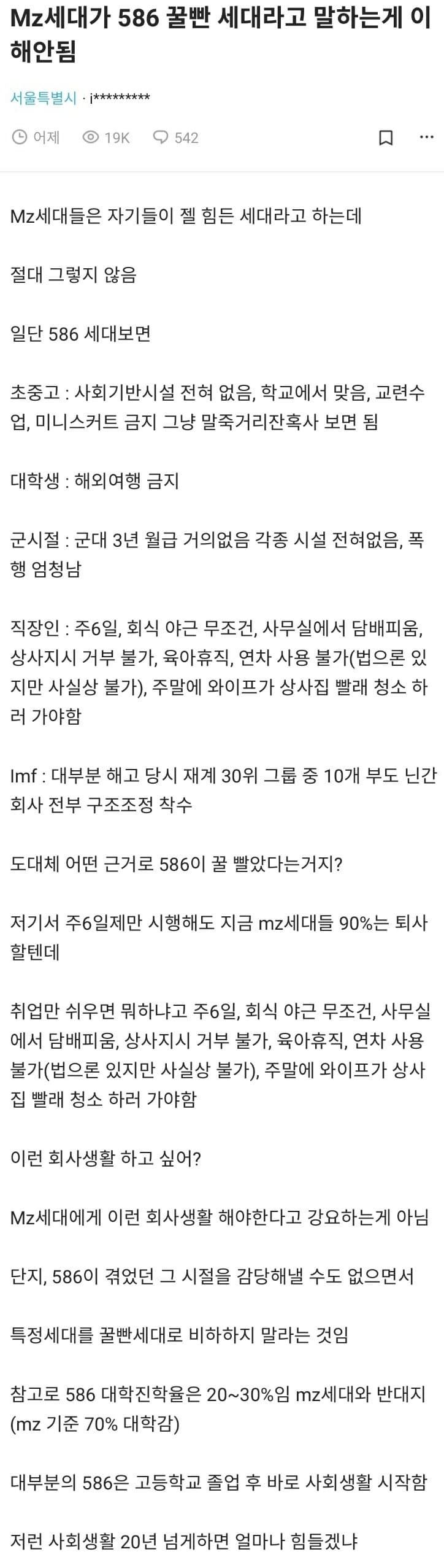Open the 서울특별시 board link
The width and height of the screenshot is (444, 1568).
43,98
